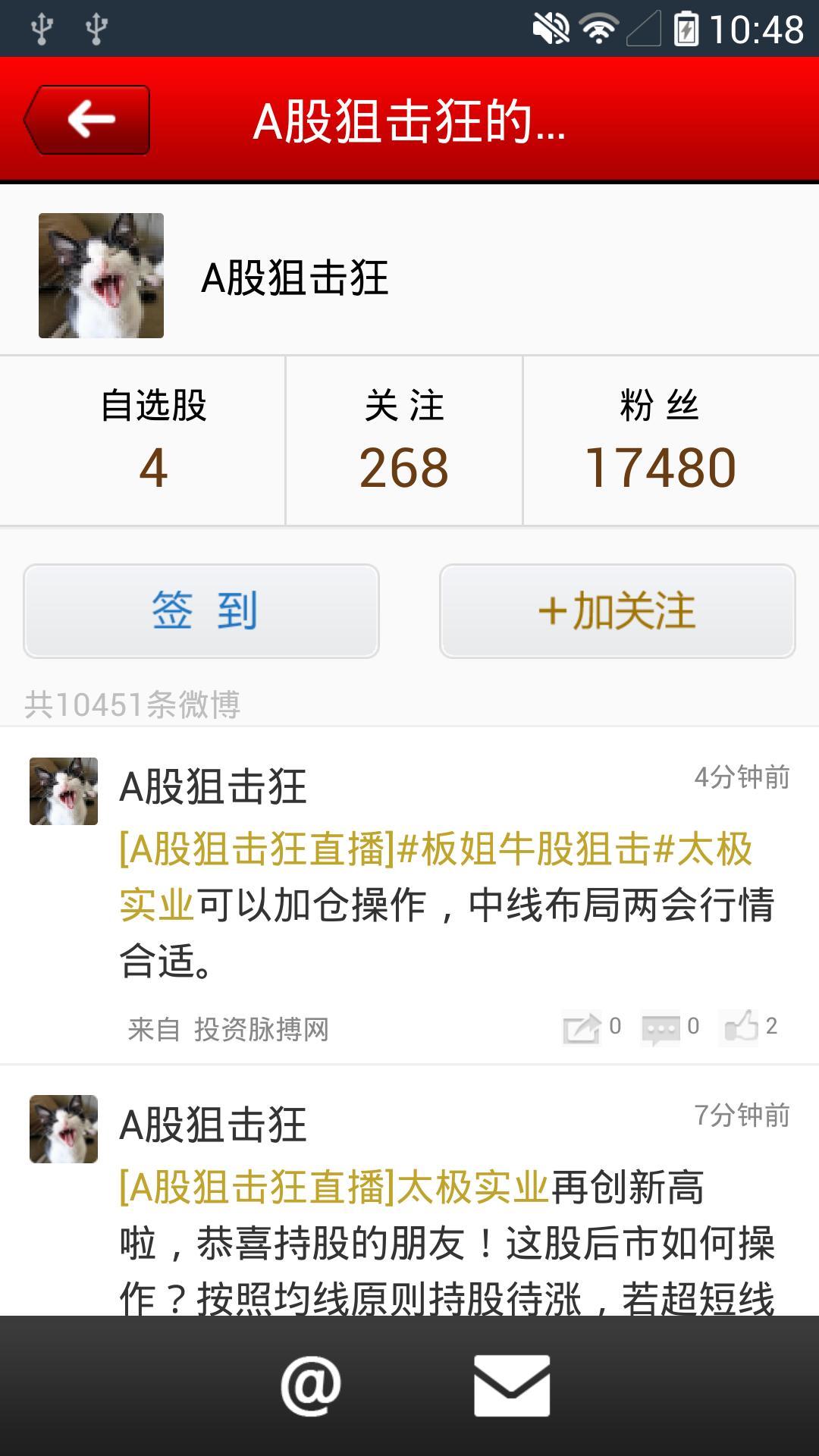Follow this user with +加关注
The width and height of the screenshot is (819, 1456).
pos(617,610)
